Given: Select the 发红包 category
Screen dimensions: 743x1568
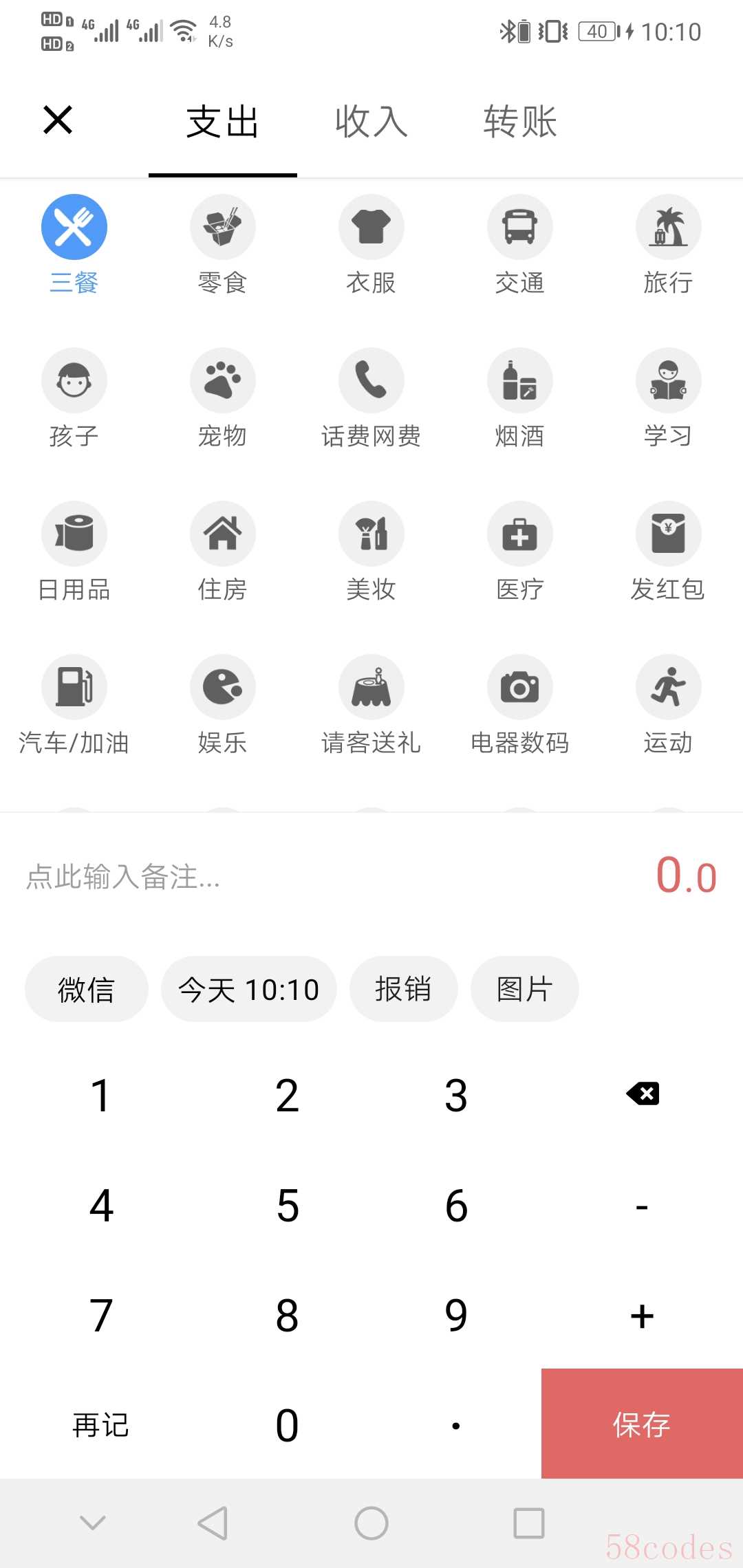Looking at the screenshot, I should point(668,552).
